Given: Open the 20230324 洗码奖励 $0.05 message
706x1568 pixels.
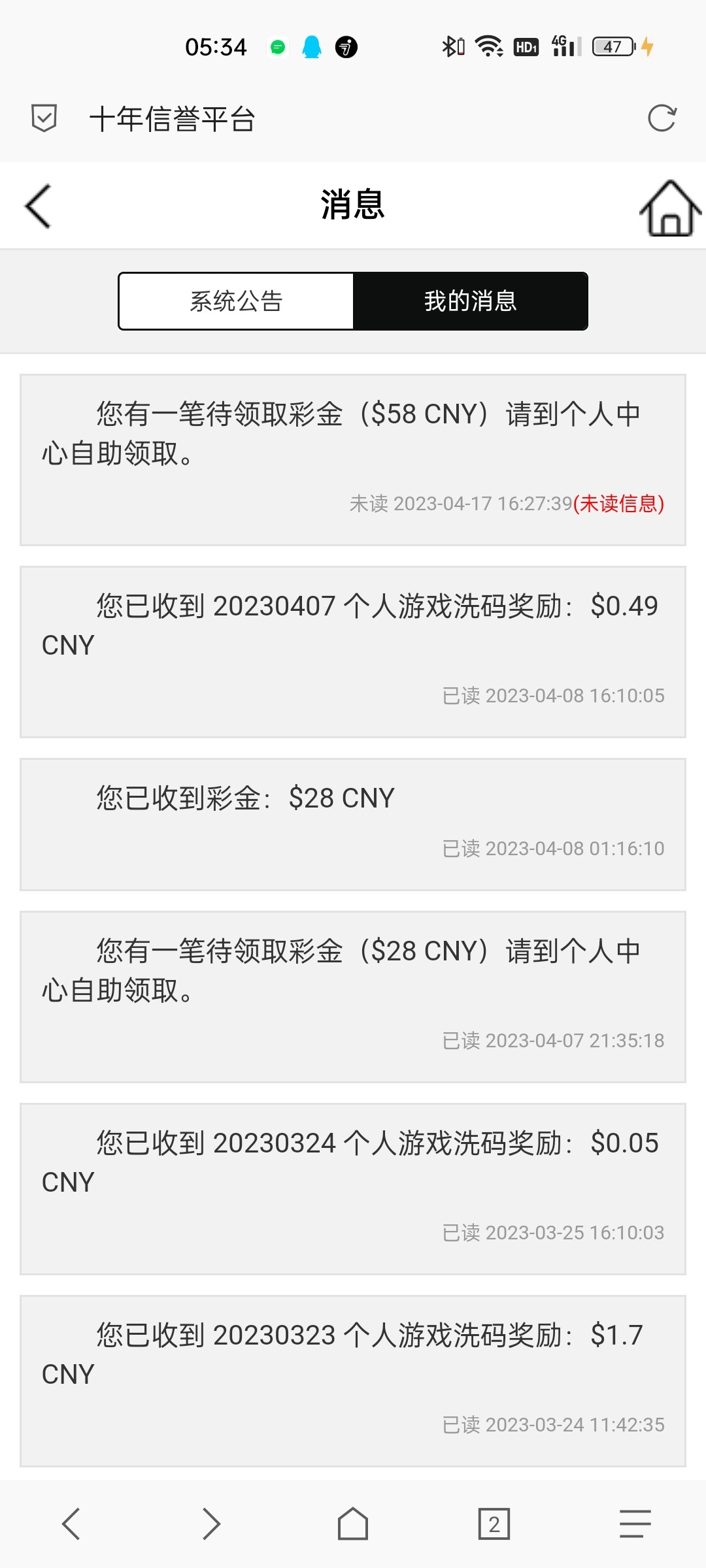Looking at the screenshot, I should (353, 1188).
